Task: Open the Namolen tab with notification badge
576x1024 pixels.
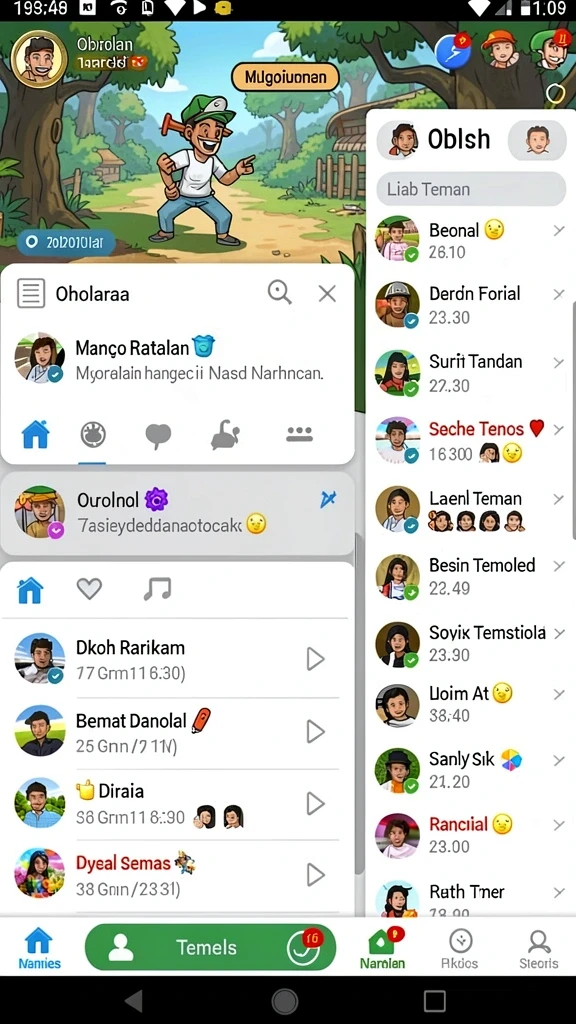Action: [x=382, y=948]
